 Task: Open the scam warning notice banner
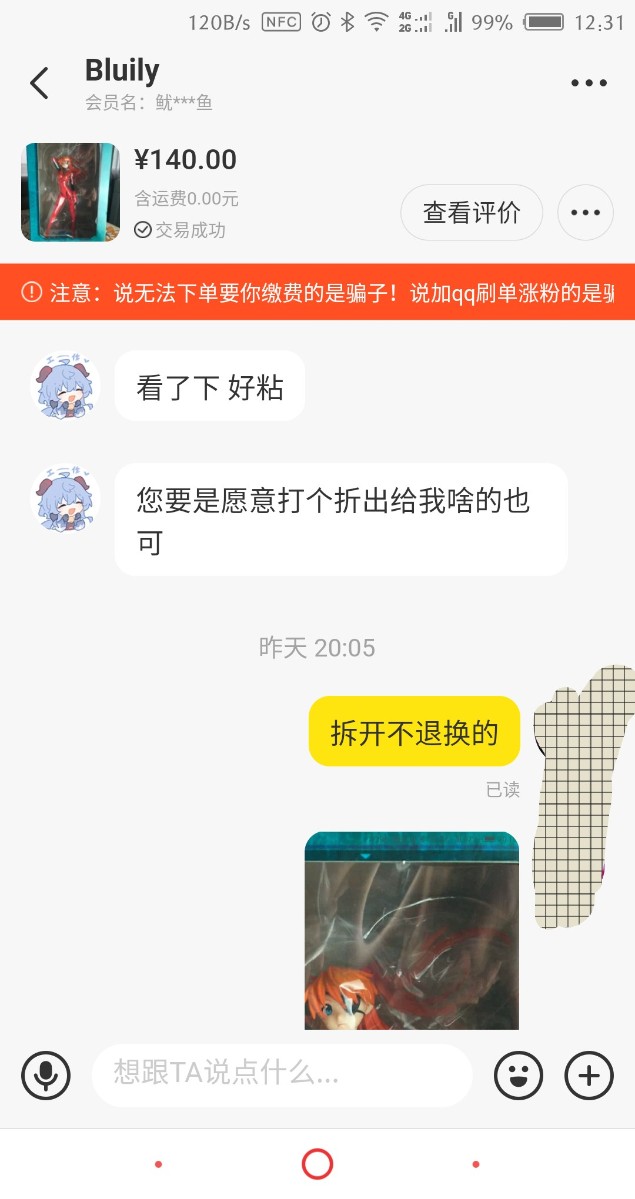(317, 292)
